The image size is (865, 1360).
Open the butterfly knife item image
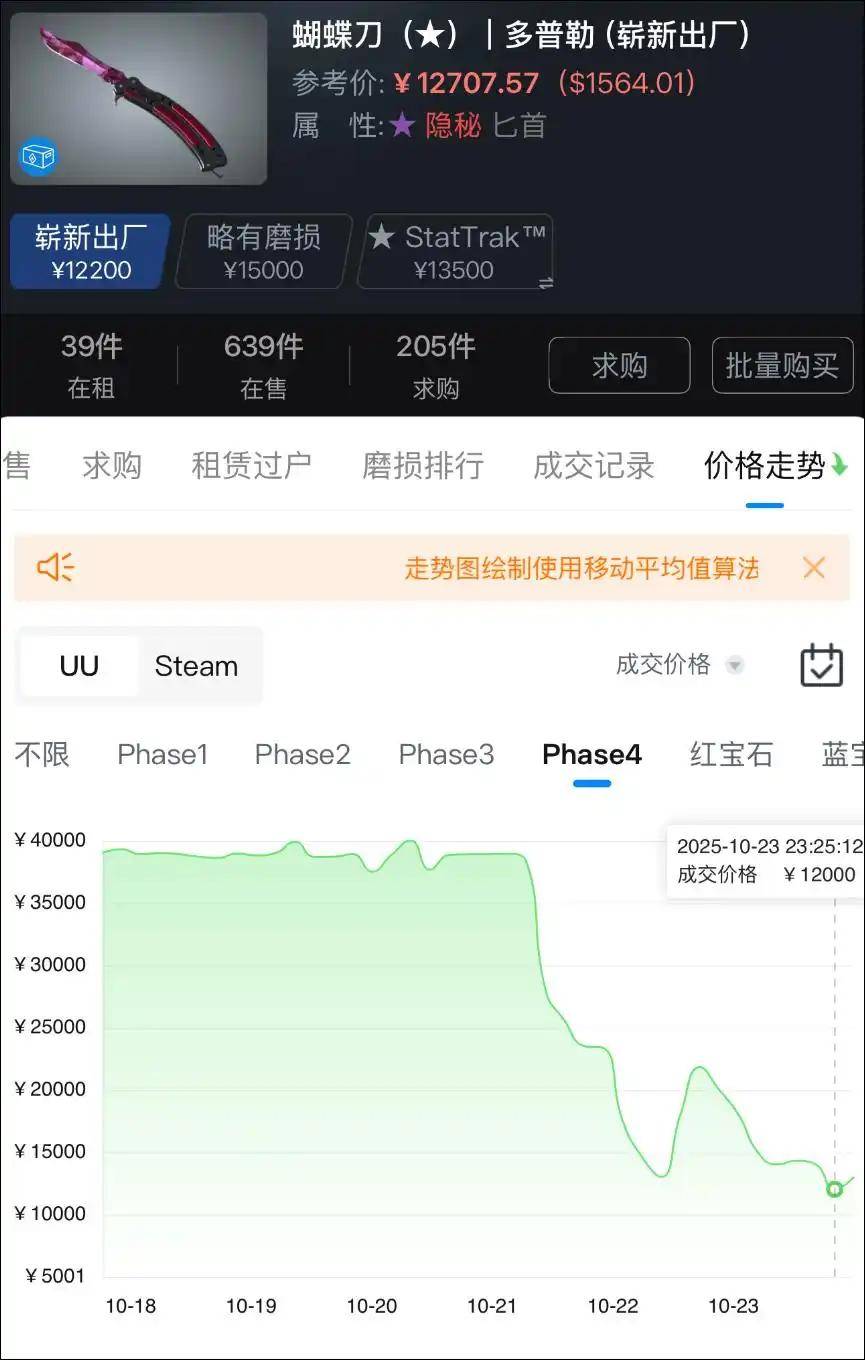pyautogui.click(x=138, y=98)
